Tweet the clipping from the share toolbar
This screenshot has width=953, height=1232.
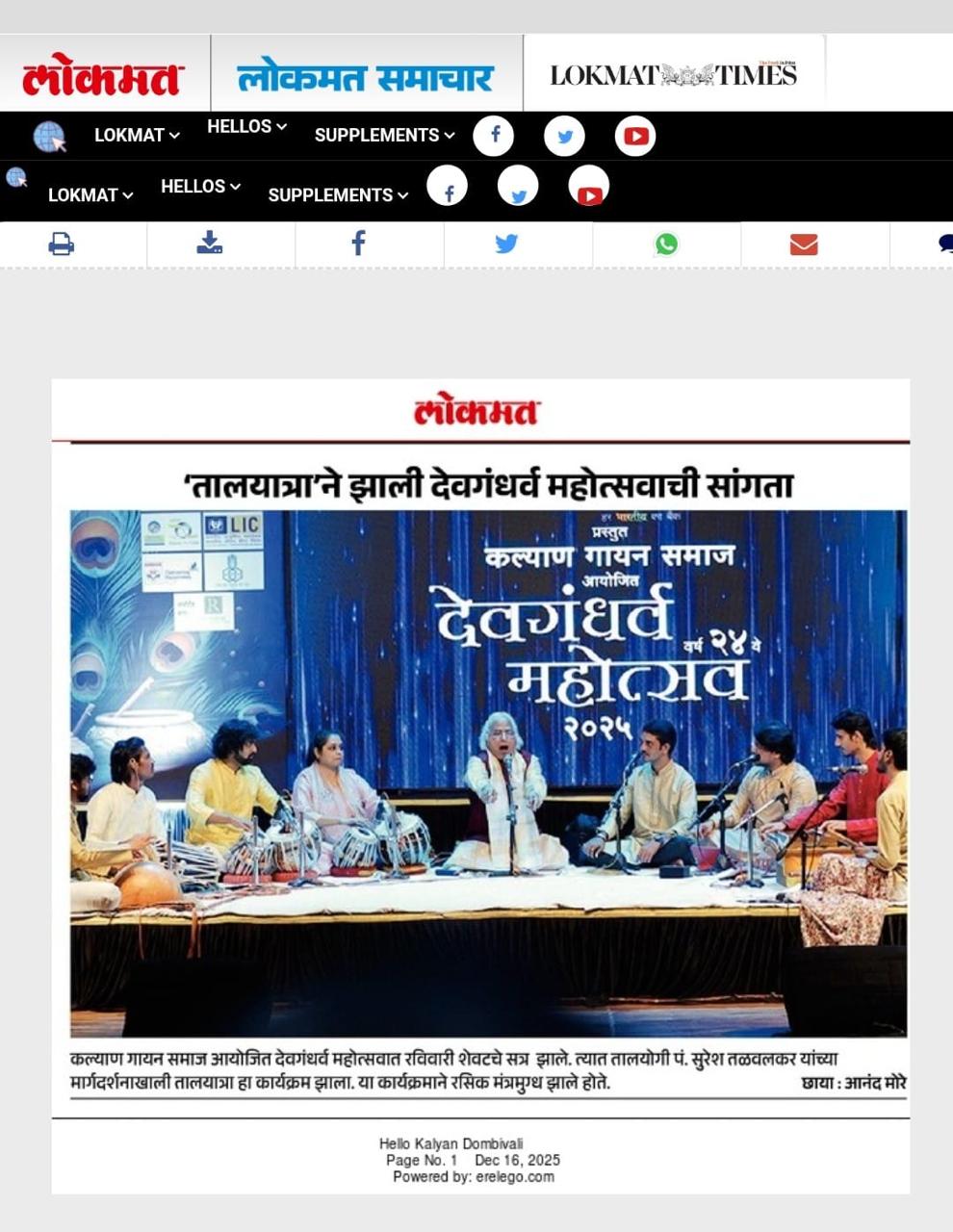(507, 244)
